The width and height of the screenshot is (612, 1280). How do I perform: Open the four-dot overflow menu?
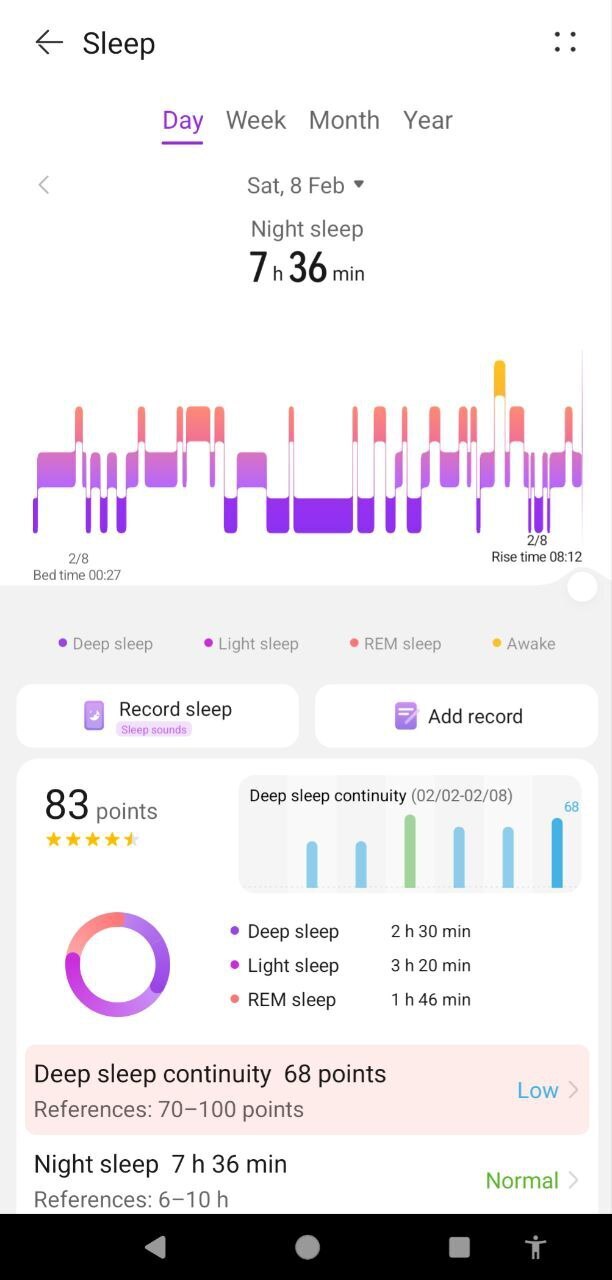click(x=565, y=42)
